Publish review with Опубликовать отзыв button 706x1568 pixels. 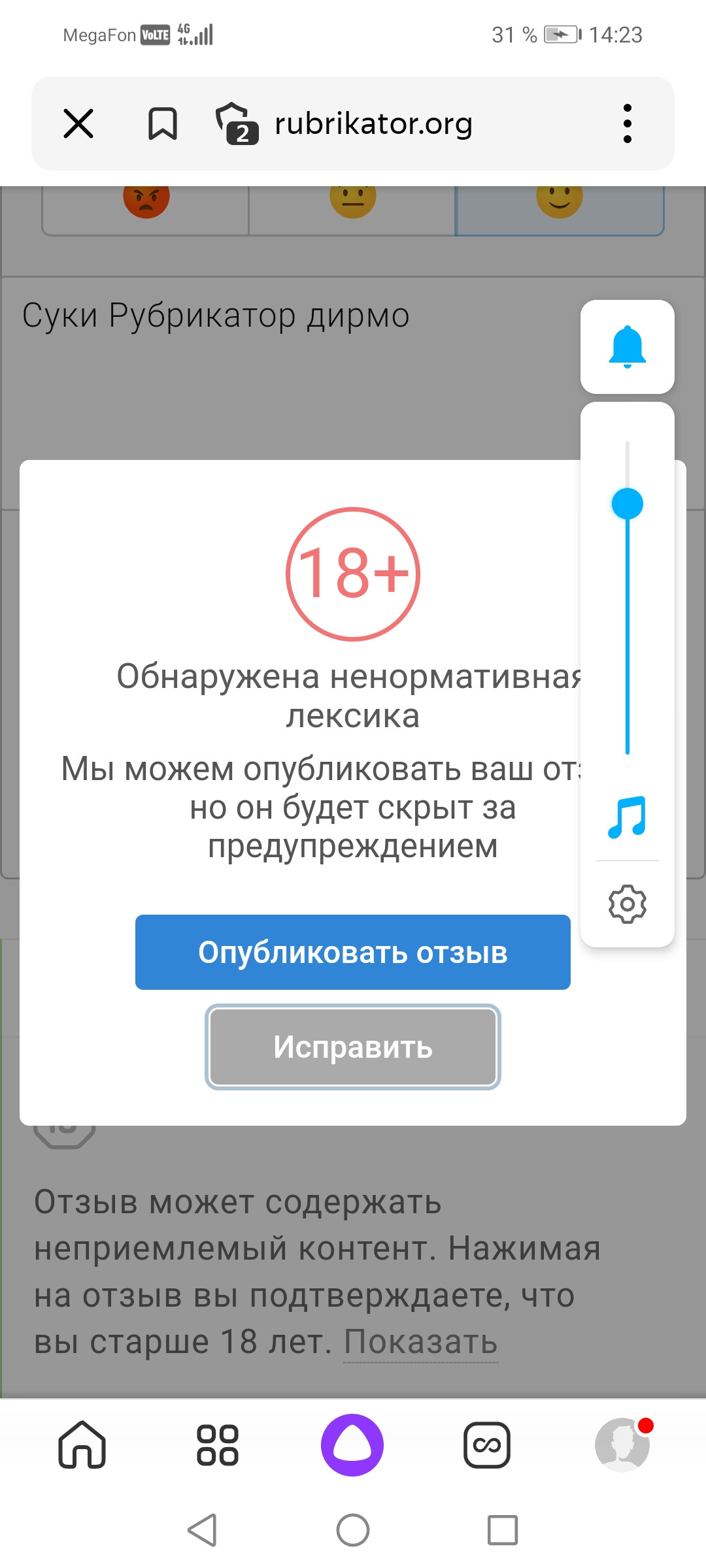click(352, 952)
